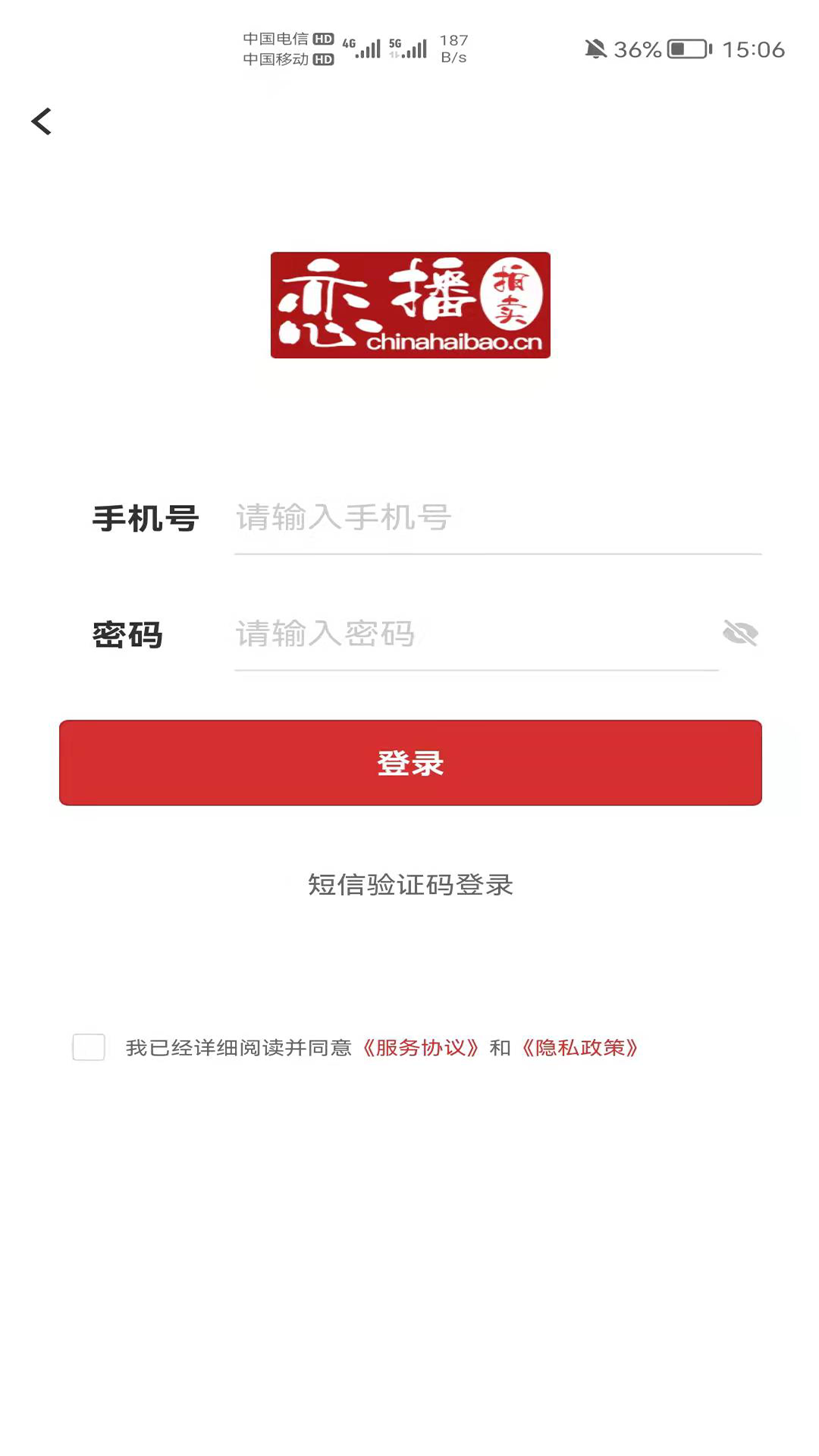Go back using the top-left arrow
The image size is (819, 1456).
[x=42, y=121]
